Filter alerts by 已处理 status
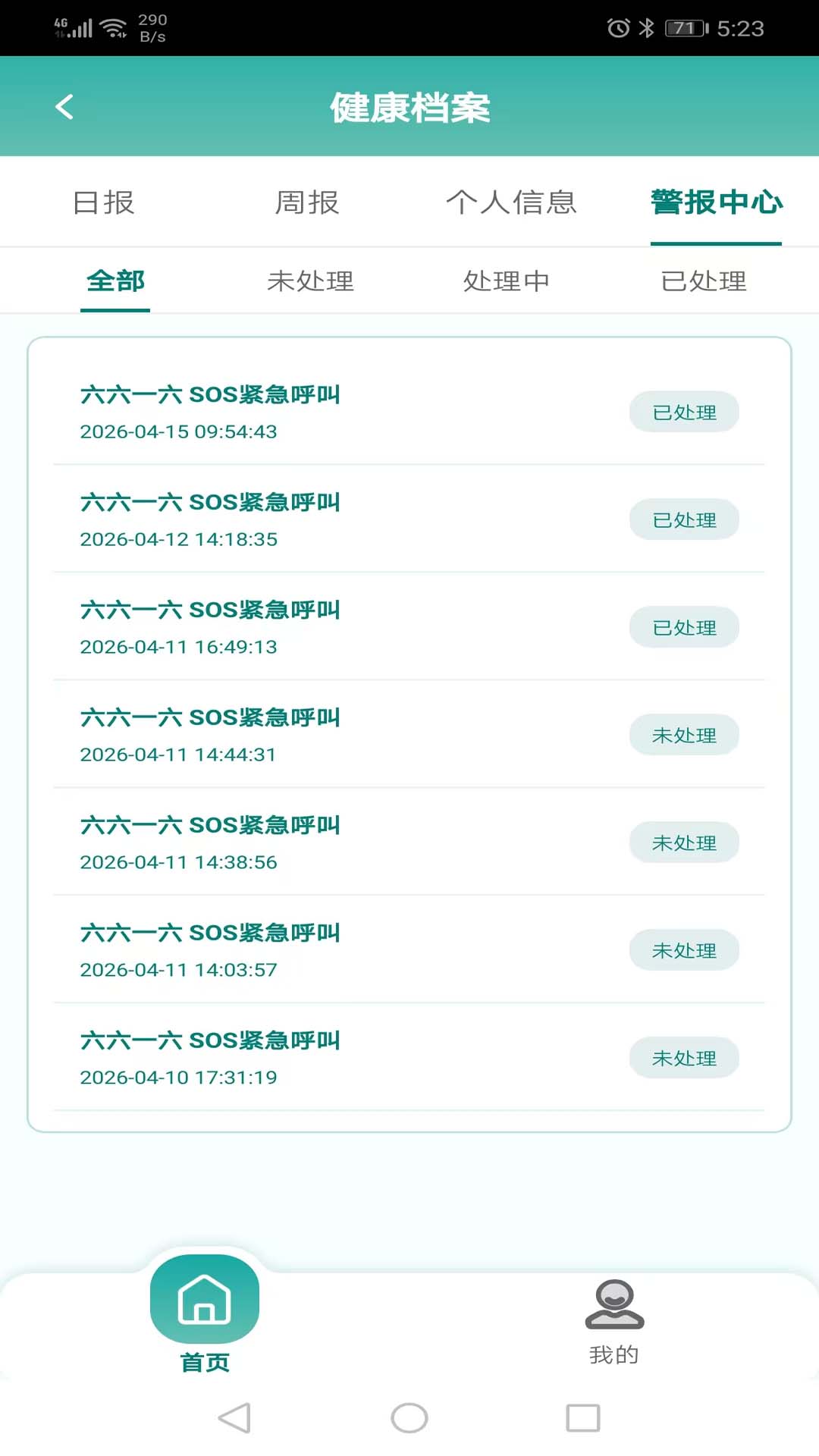 (702, 281)
